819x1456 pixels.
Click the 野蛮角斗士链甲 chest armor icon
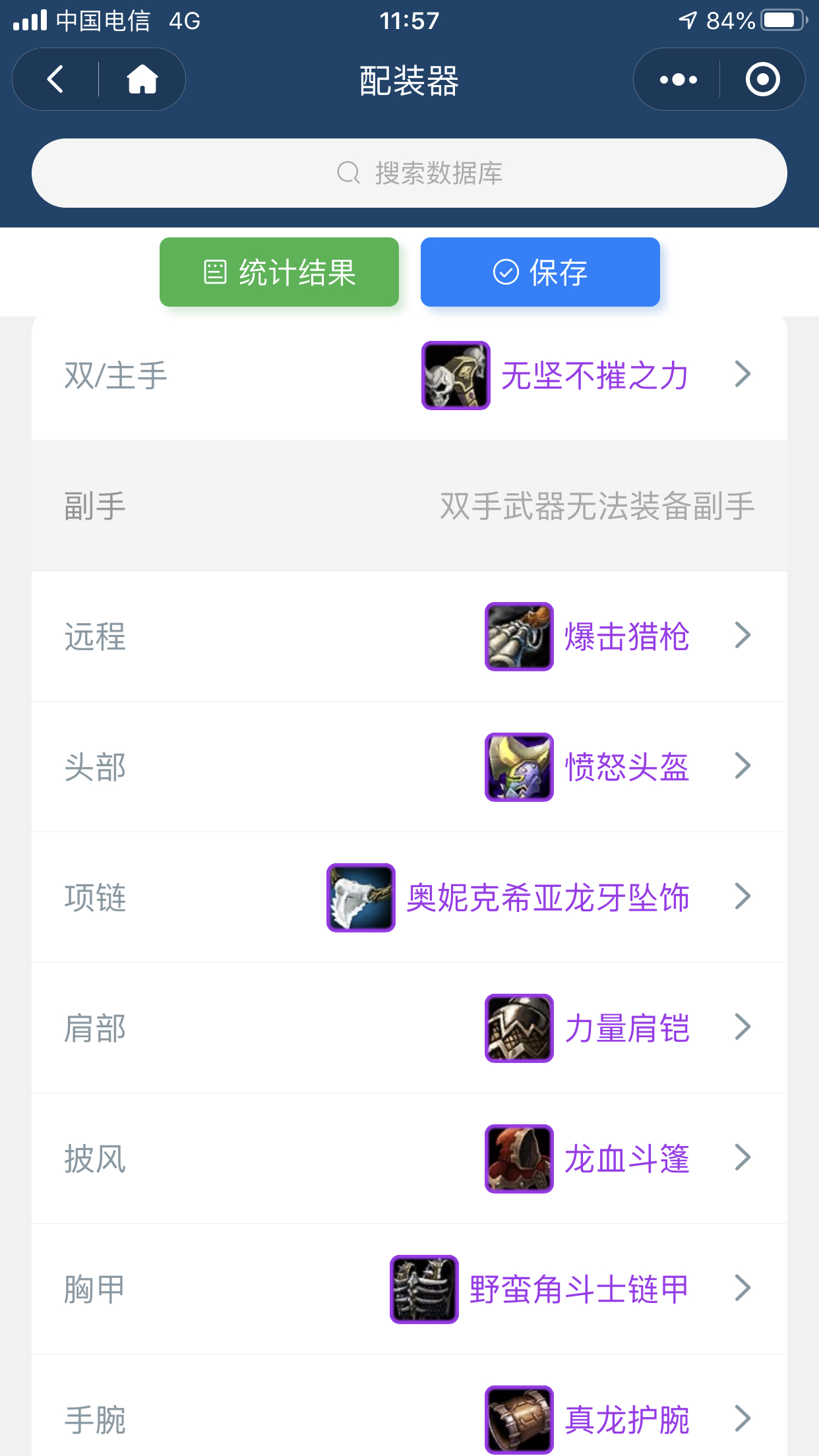(424, 1287)
